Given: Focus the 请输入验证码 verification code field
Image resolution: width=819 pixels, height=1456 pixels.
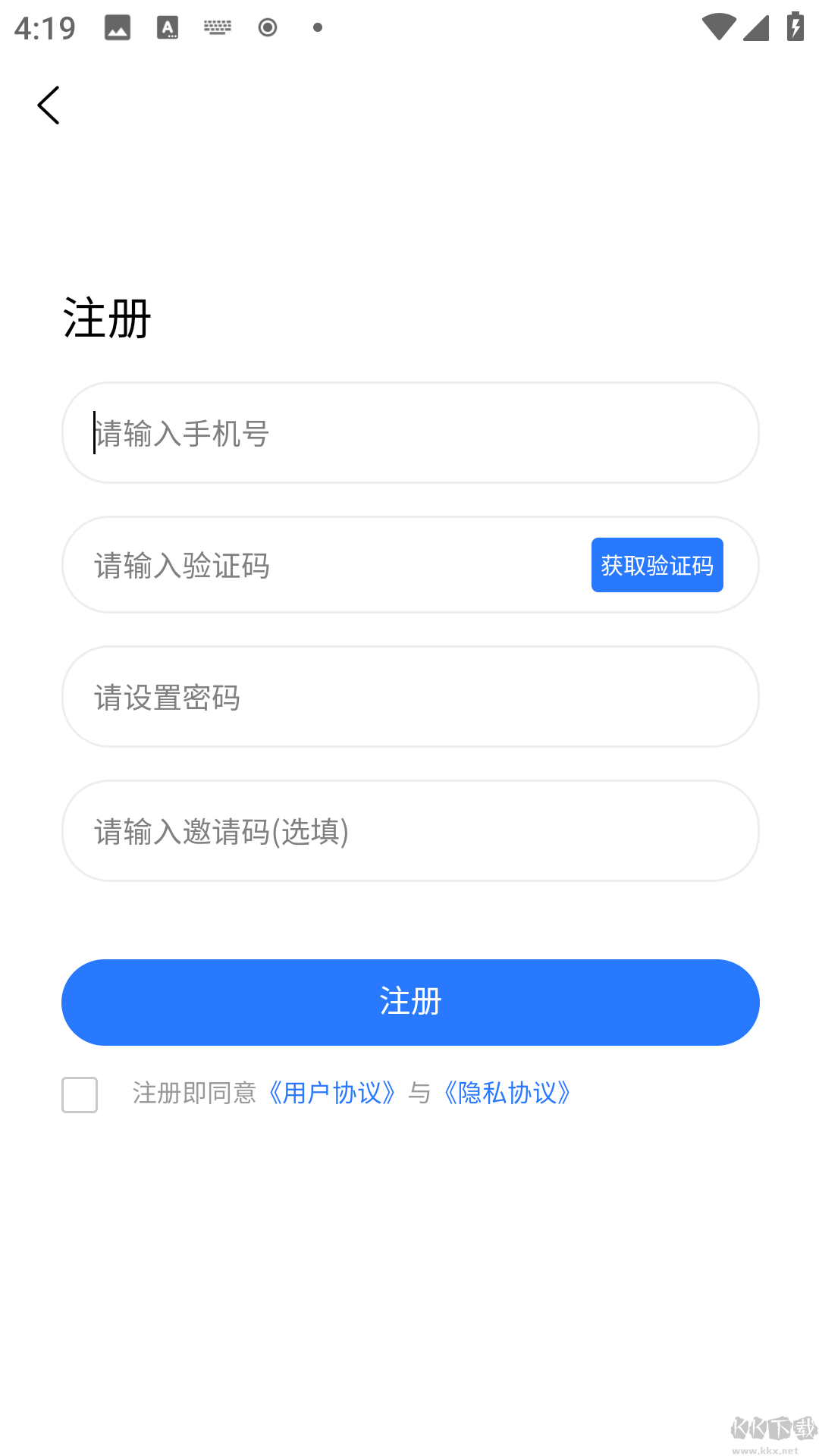Looking at the screenshot, I should point(303,565).
